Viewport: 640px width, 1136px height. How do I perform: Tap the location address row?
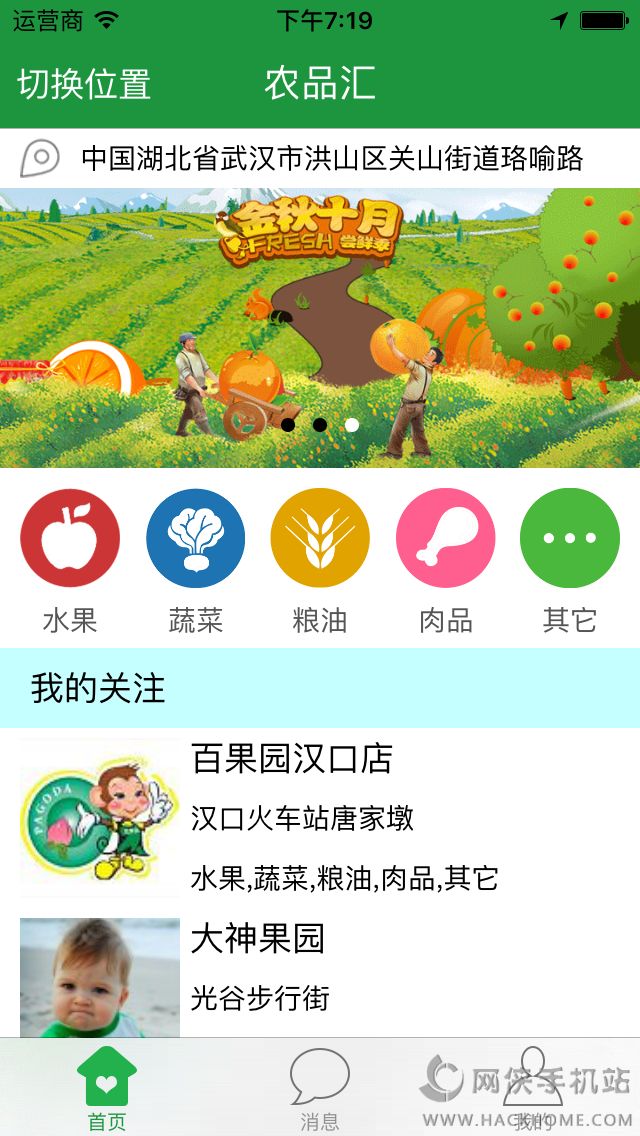[320, 158]
